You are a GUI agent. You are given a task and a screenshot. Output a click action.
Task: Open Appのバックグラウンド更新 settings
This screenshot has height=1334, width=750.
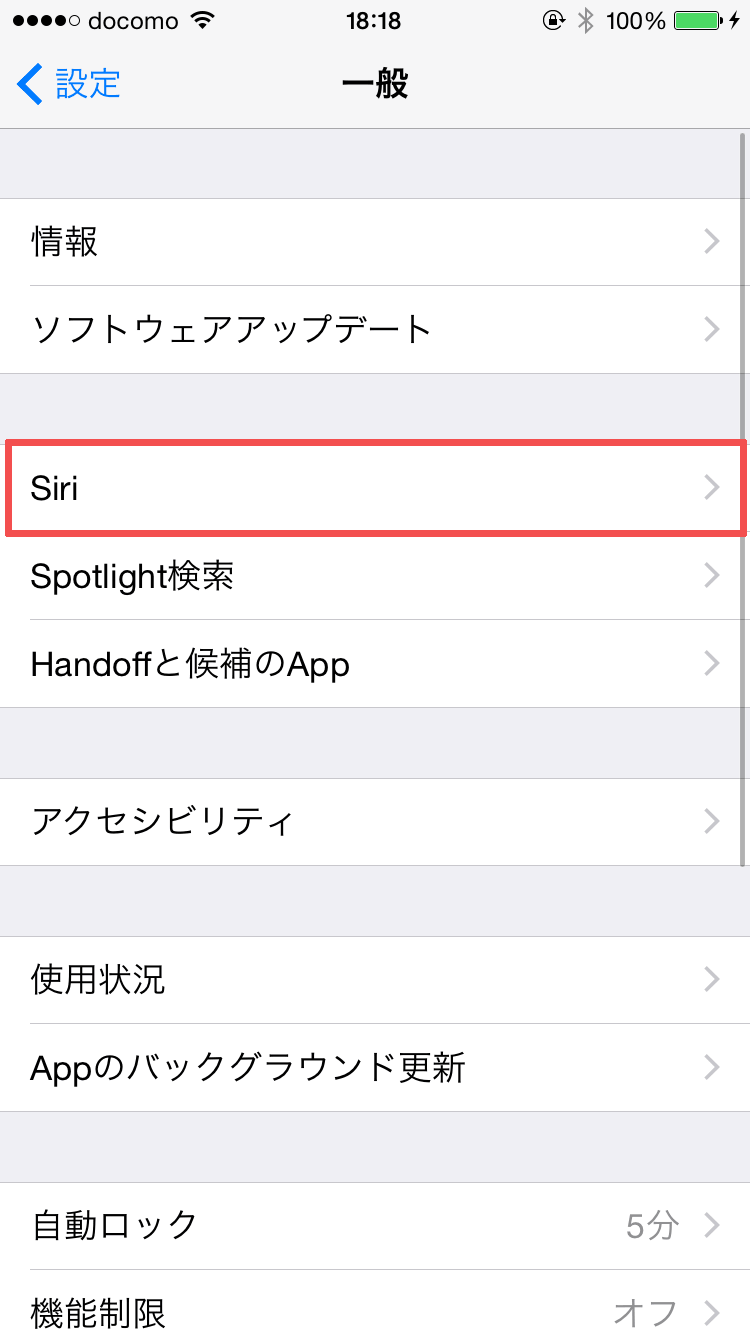pyautogui.click(x=375, y=1068)
